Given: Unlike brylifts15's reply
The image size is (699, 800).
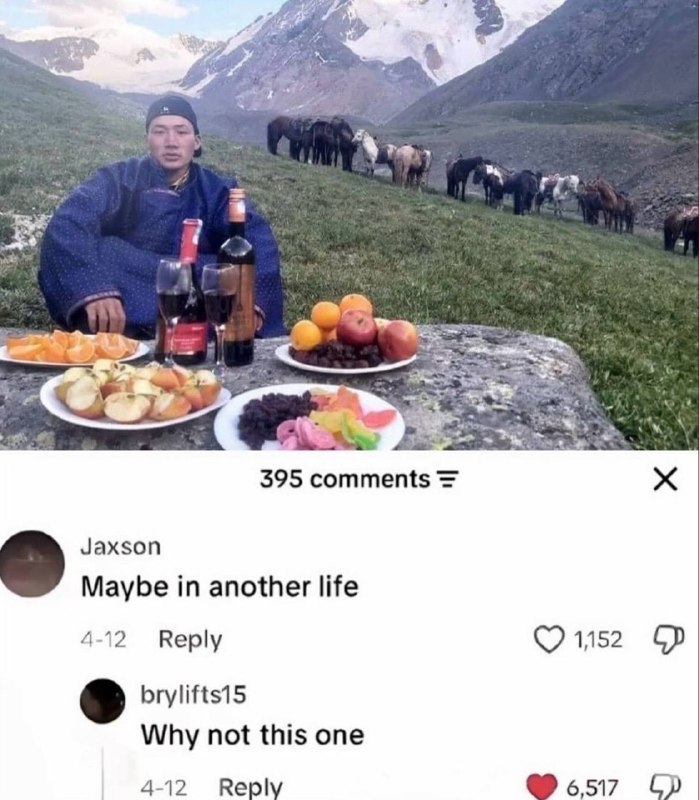Looking at the screenshot, I should [x=541, y=786].
